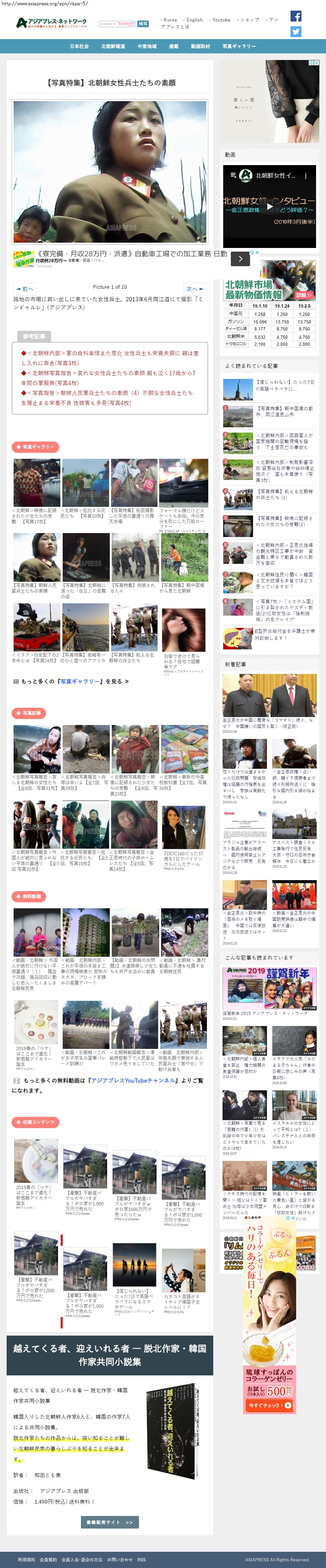Screen dimensions: 326x1568
Task: Open Asiapress Twitter page
Action: [295, 31]
